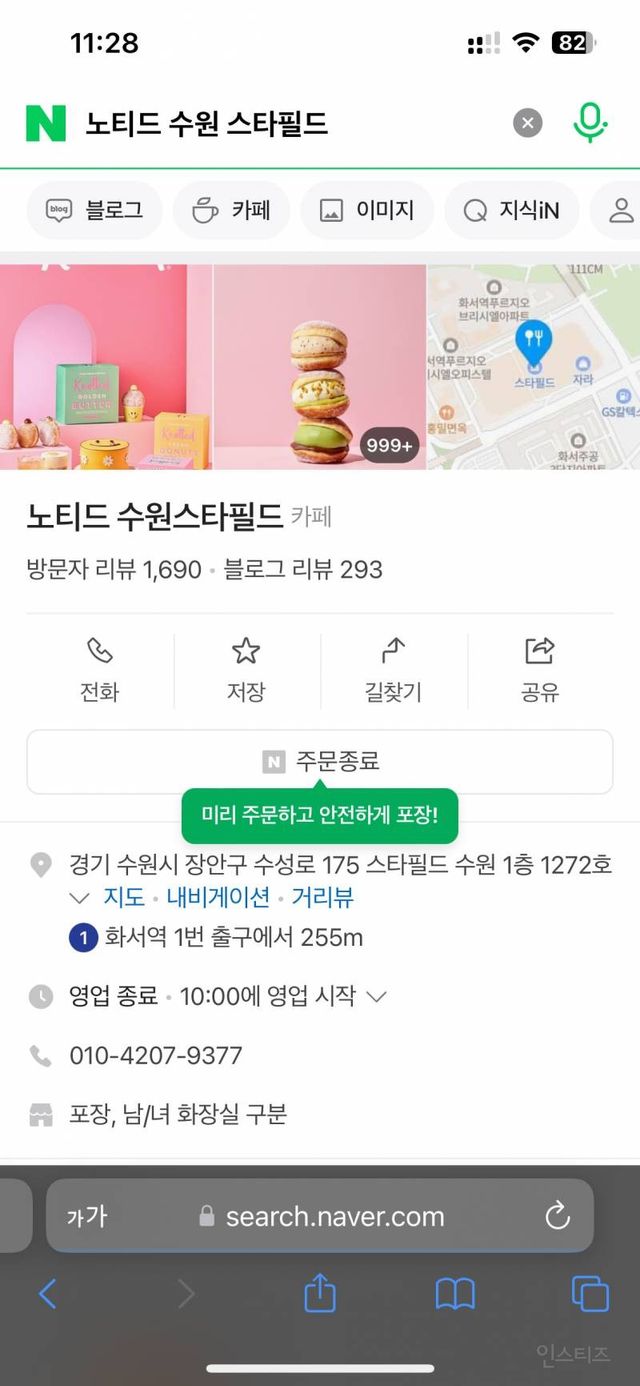Show 지식iN results
The height and width of the screenshot is (1386, 640).
(512, 210)
